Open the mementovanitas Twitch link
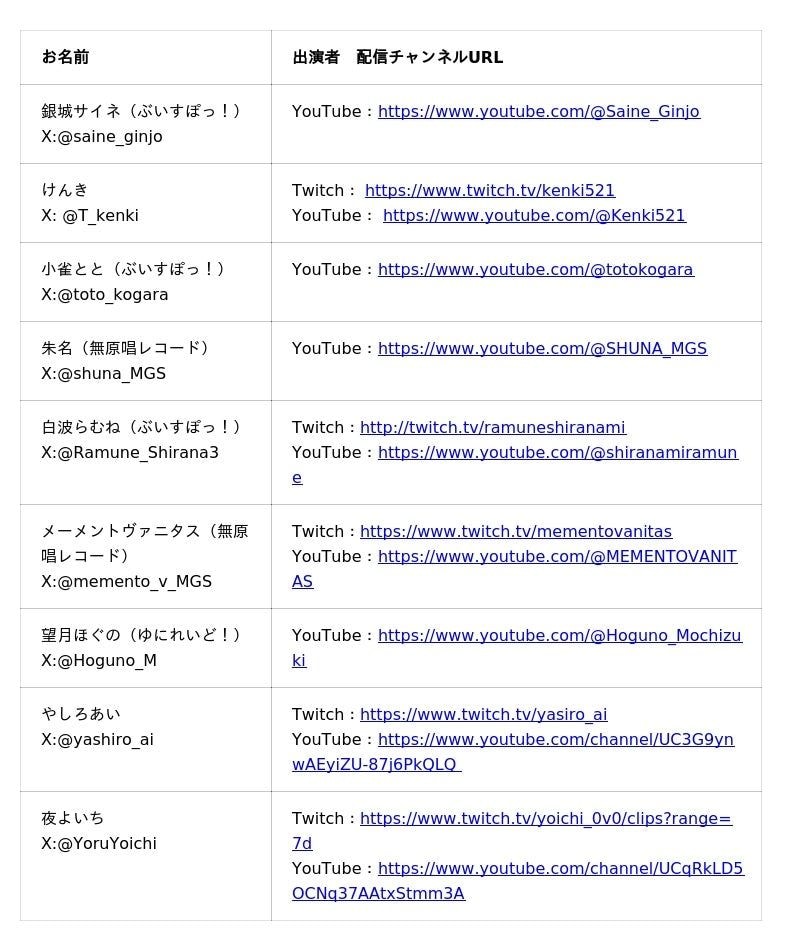This screenshot has width=800, height=951. tap(516, 531)
